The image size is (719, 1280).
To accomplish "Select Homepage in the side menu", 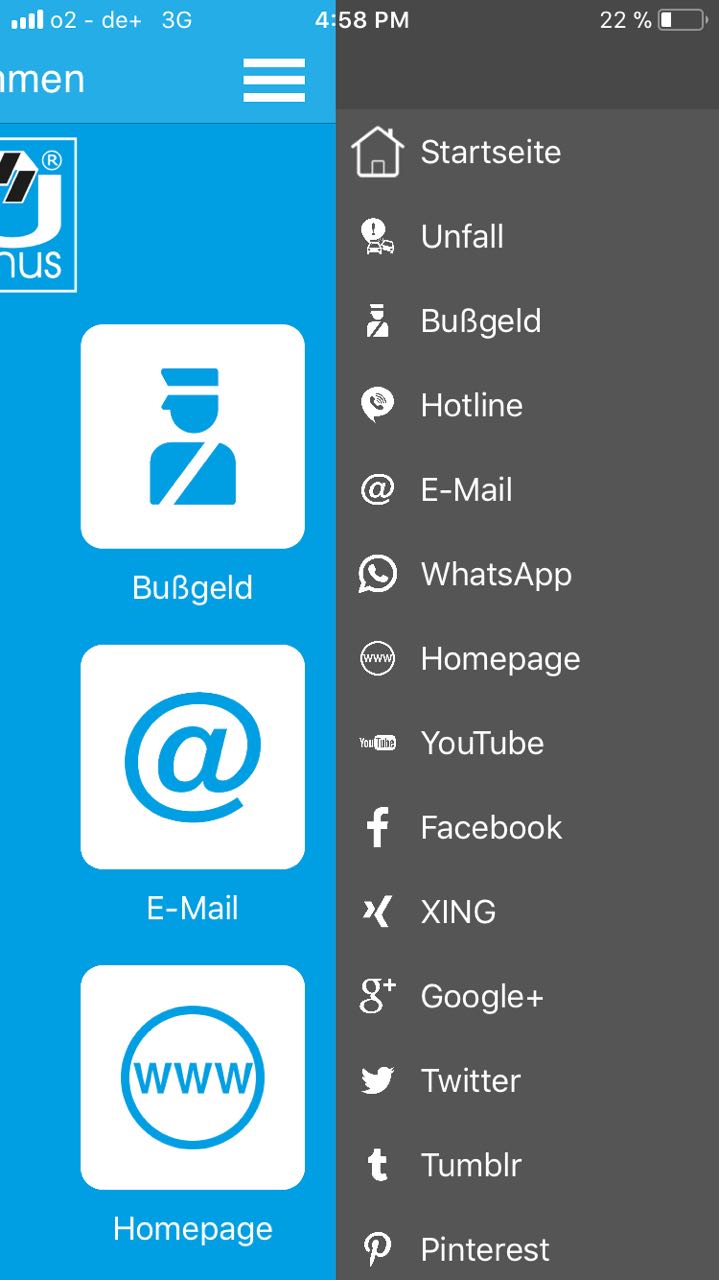I will tap(527, 658).
